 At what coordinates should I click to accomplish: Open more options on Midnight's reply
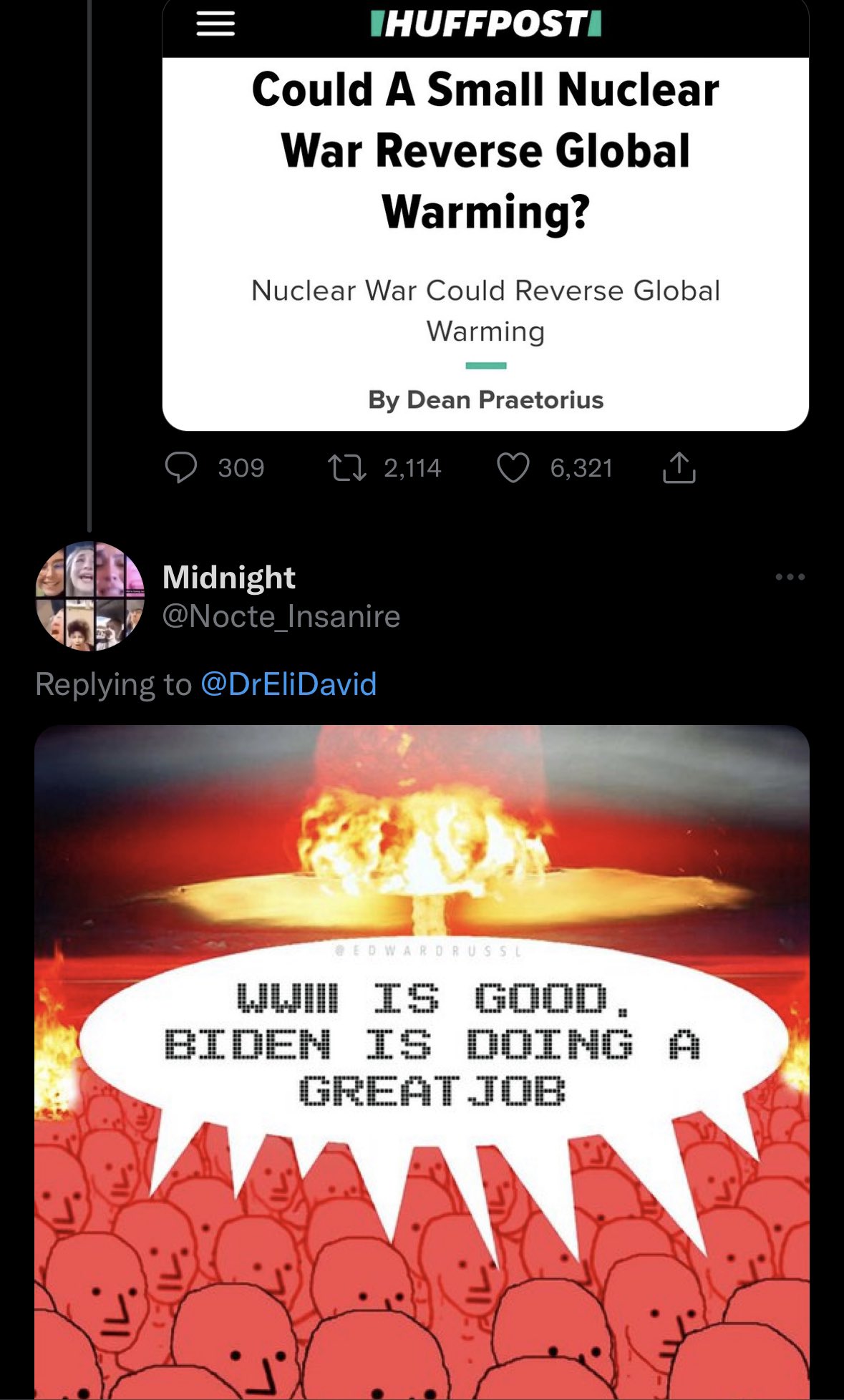point(790,577)
